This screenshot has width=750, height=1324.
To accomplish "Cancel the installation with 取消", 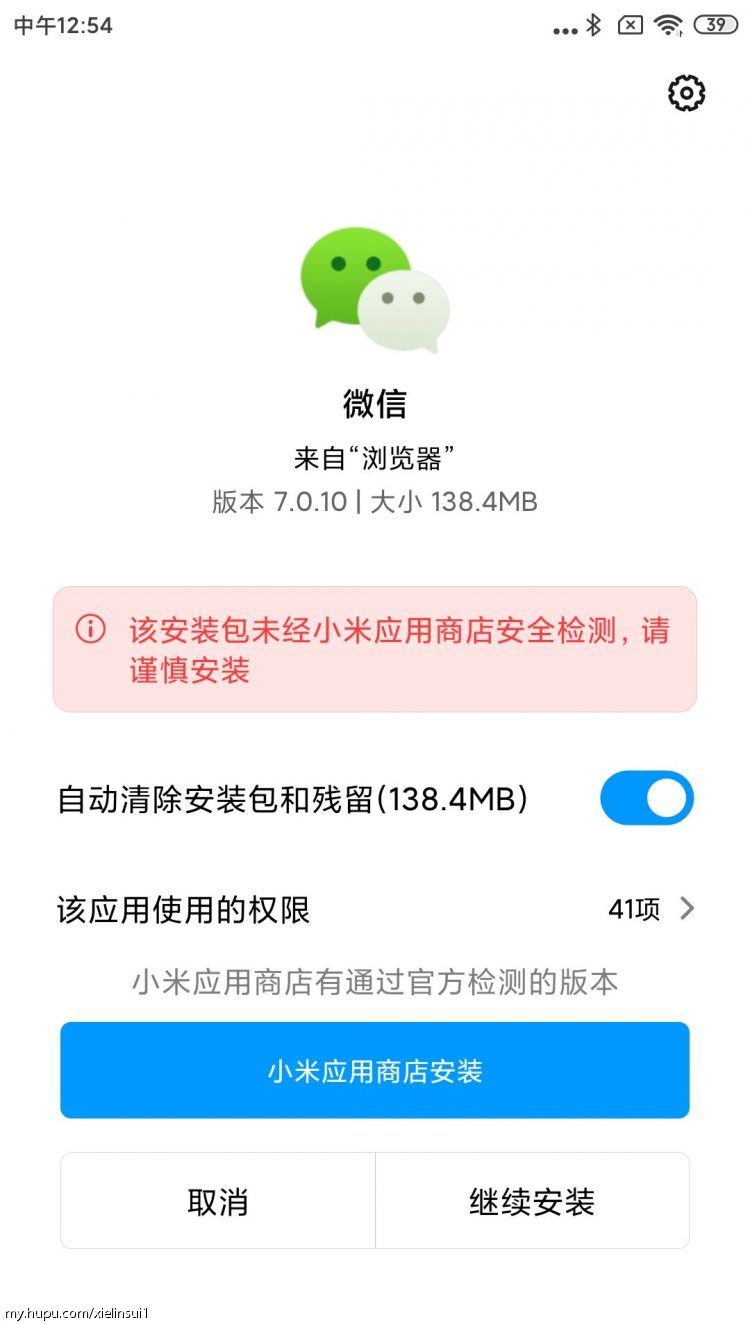I will [x=218, y=1201].
